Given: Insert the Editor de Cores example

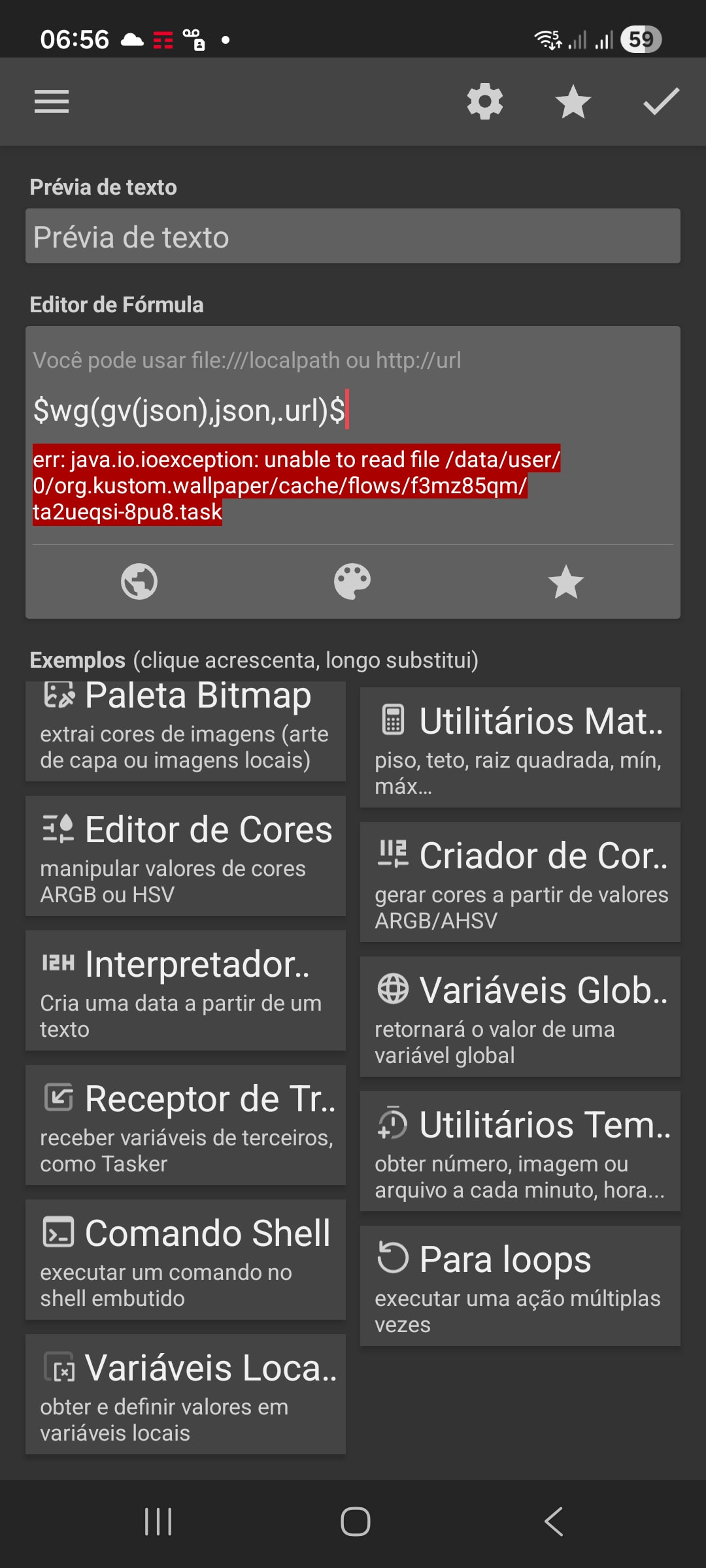Looking at the screenshot, I should [x=186, y=856].
